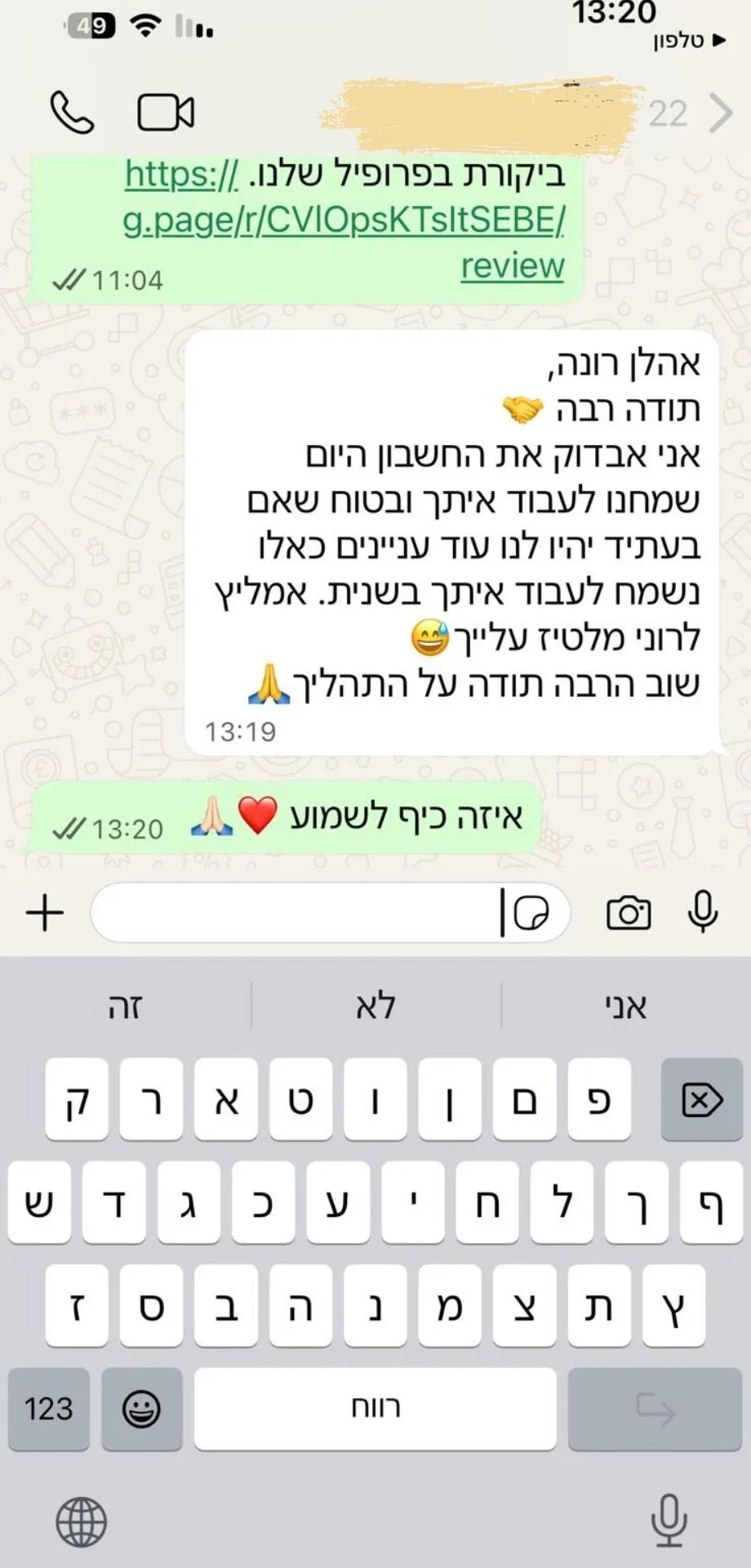751x1568 pixels.
Task: Return to the phone call via טלפון
Action: (688, 39)
